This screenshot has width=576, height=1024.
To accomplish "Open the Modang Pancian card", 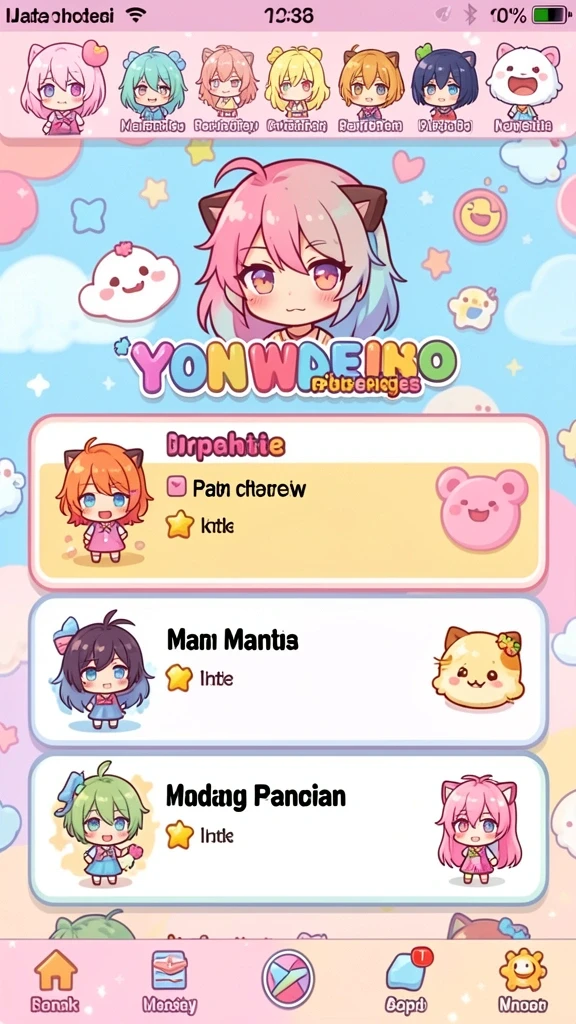I will 289,828.
